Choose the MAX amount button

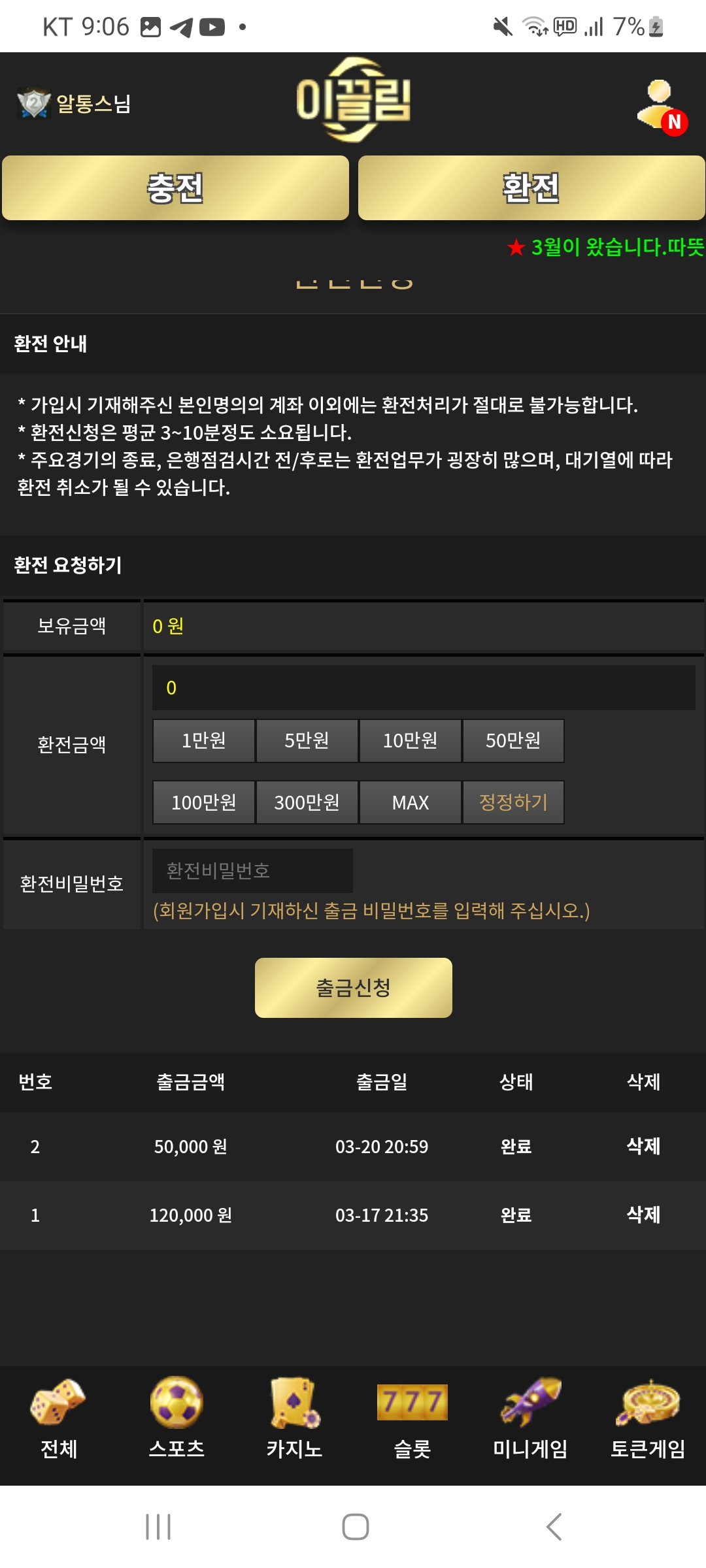410,802
